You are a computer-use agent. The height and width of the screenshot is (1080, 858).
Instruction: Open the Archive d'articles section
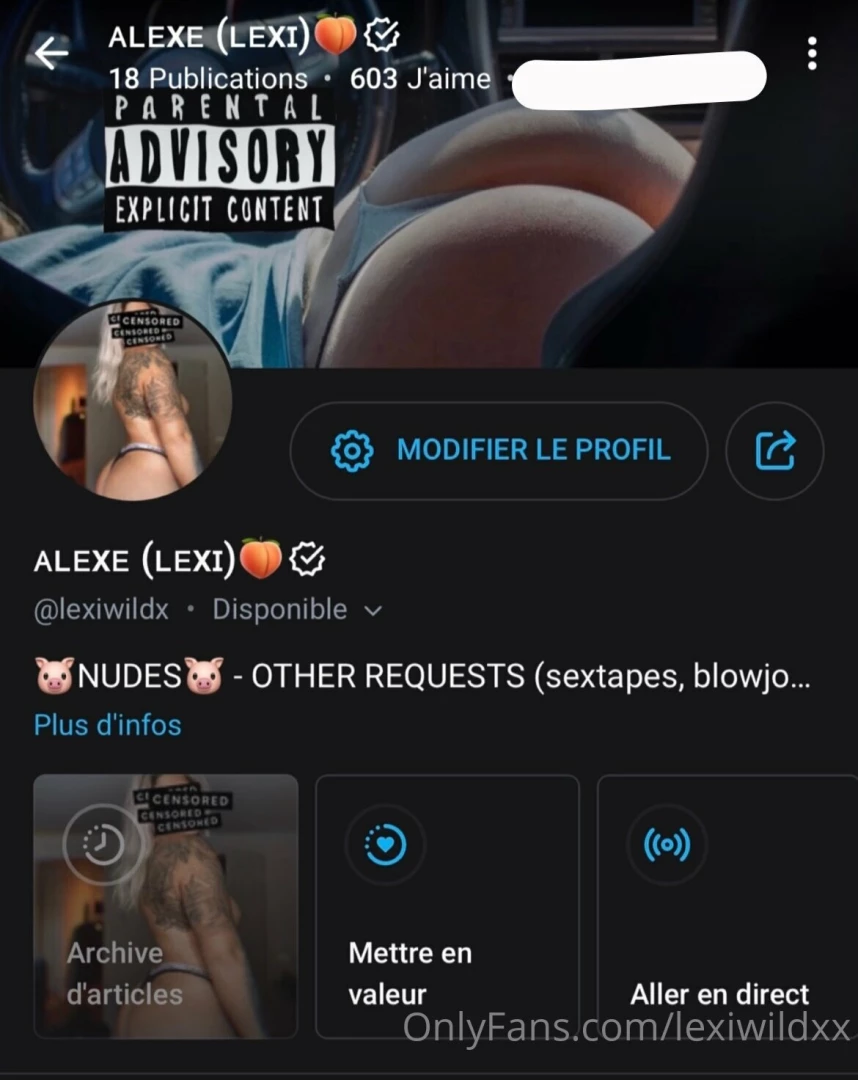[165, 905]
